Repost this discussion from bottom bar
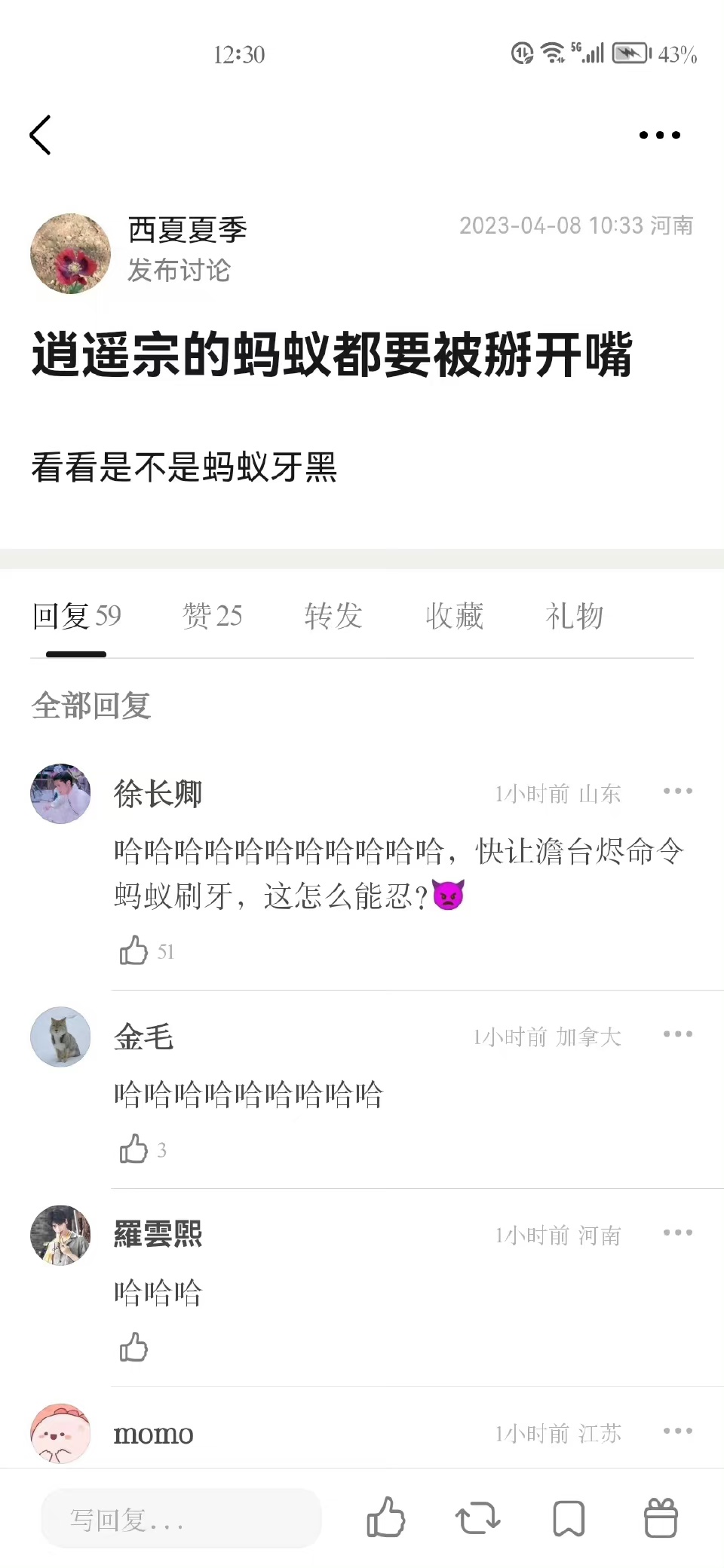The width and height of the screenshot is (724, 1568). [x=477, y=1517]
